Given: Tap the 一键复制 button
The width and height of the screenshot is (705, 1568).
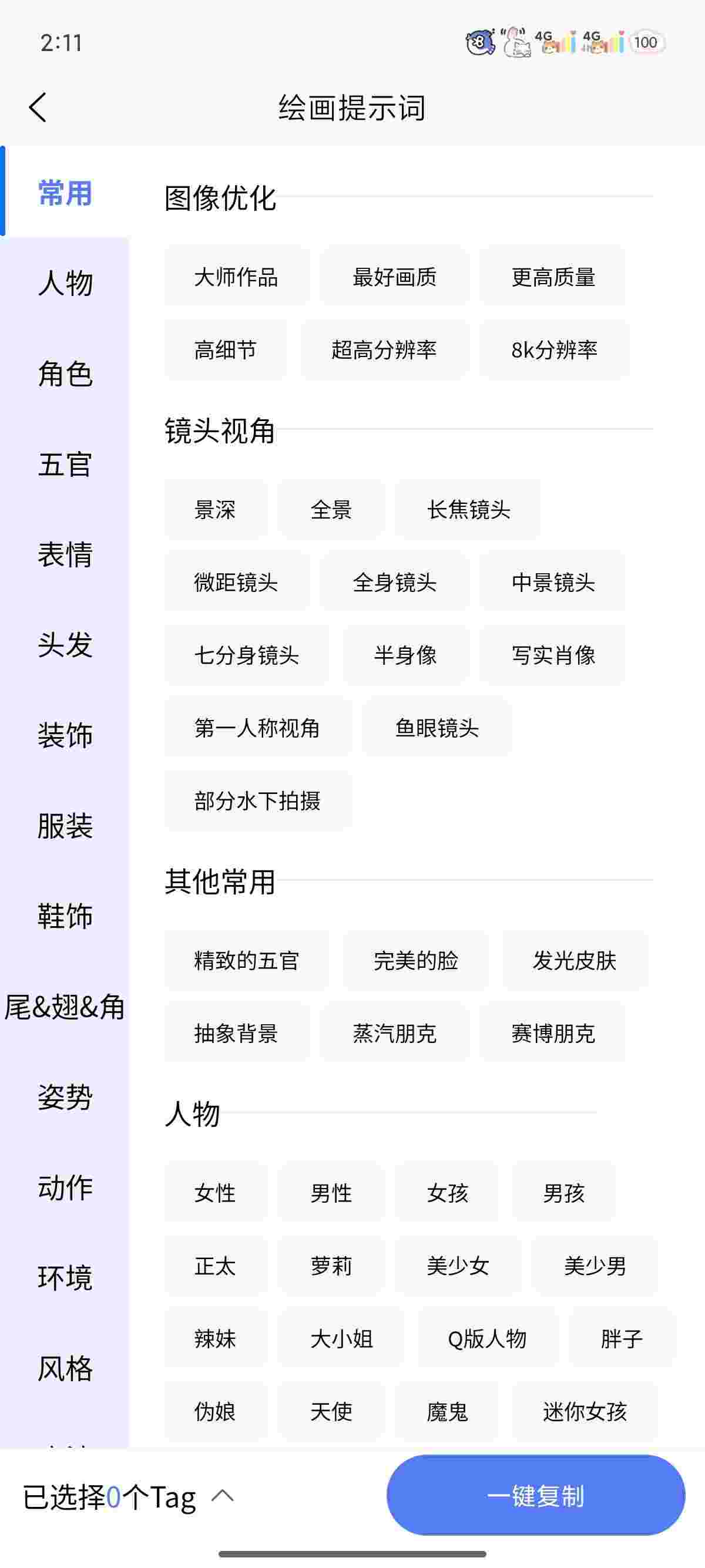Looking at the screenshot, I should point(535,1496).
